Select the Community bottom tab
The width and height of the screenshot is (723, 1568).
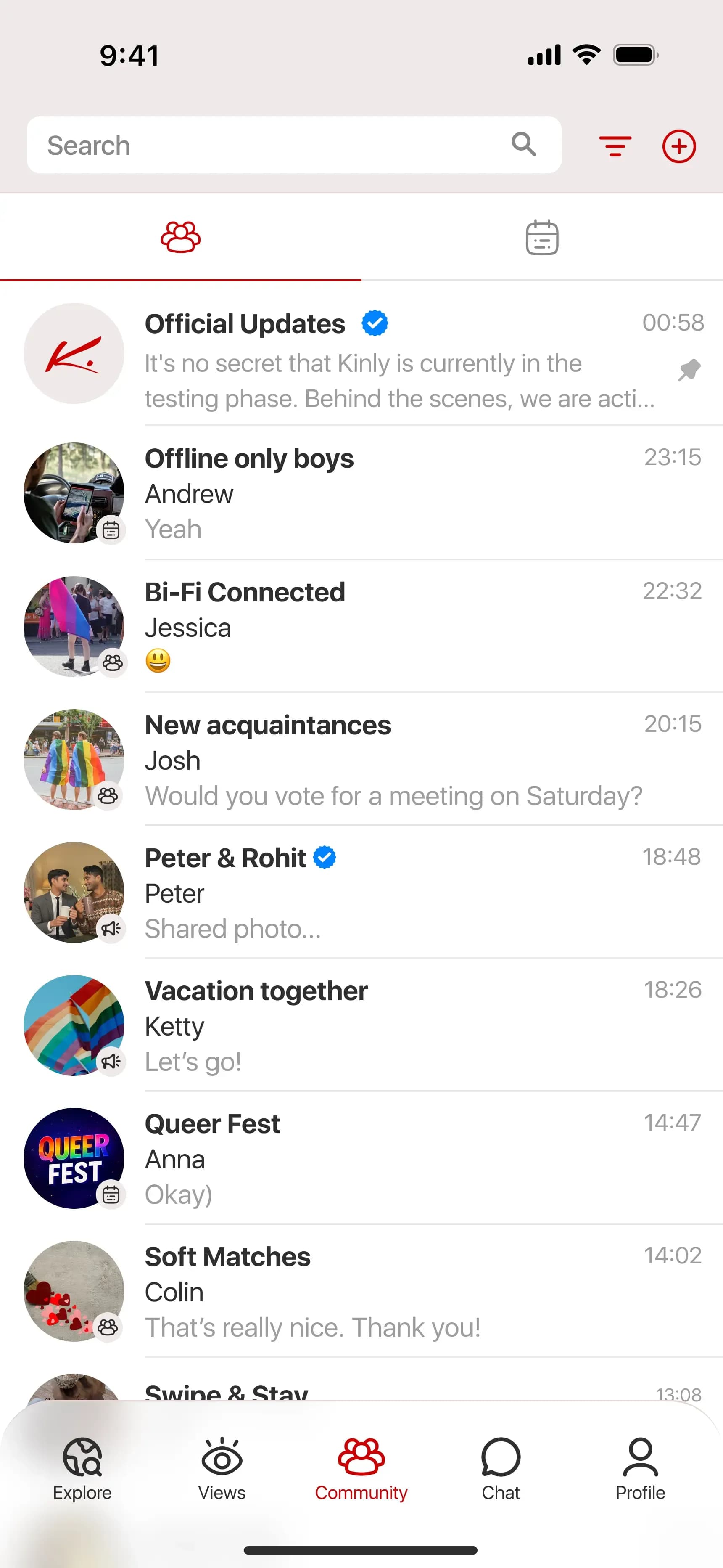[361, 1468]
